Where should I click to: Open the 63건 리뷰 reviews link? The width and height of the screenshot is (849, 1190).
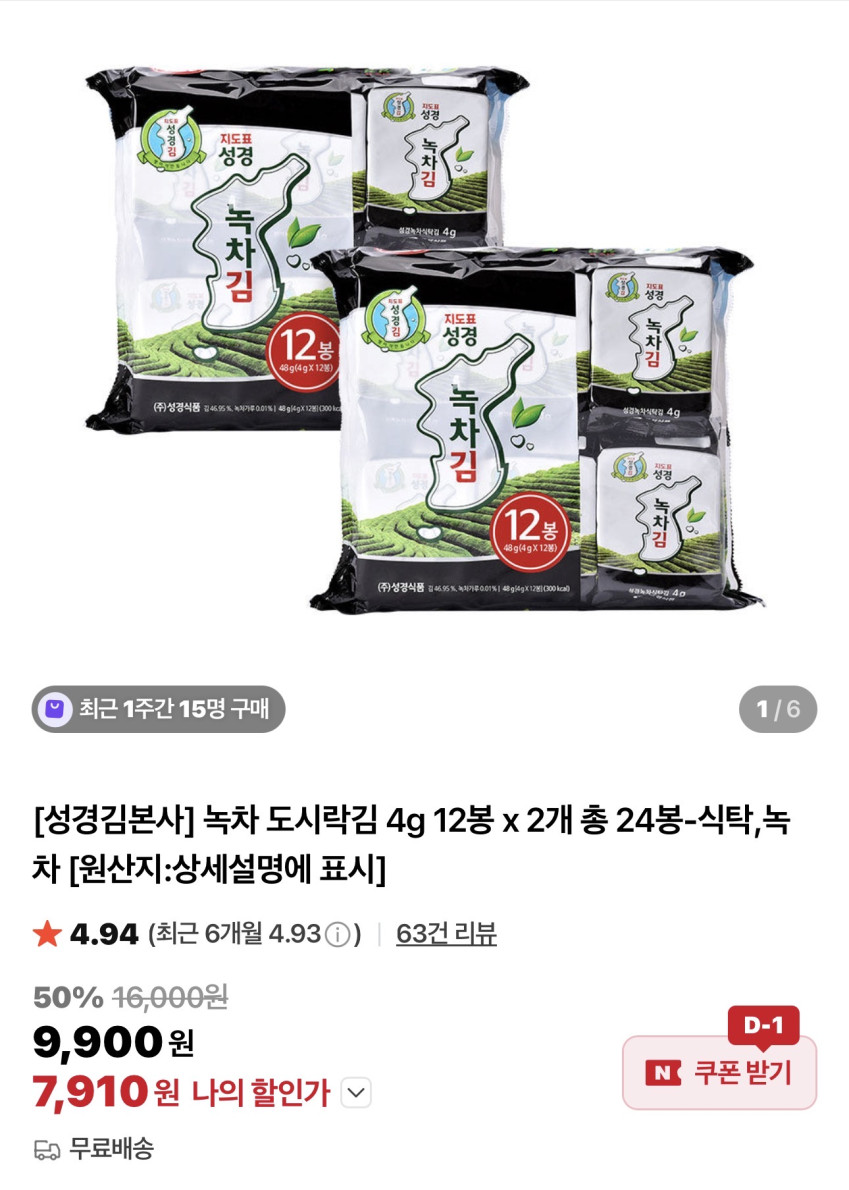(446, 934)
